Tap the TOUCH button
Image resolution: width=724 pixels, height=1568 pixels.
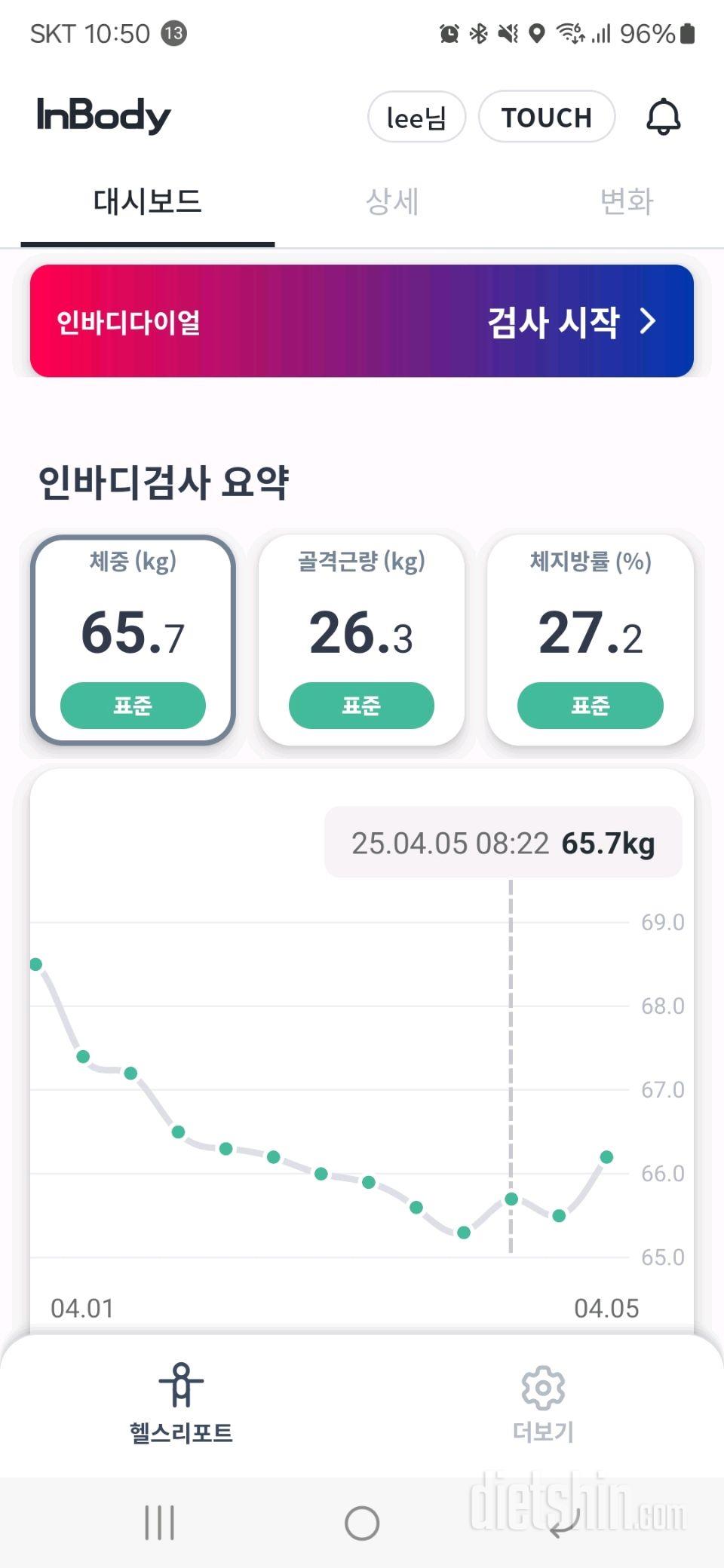(547, 117)
